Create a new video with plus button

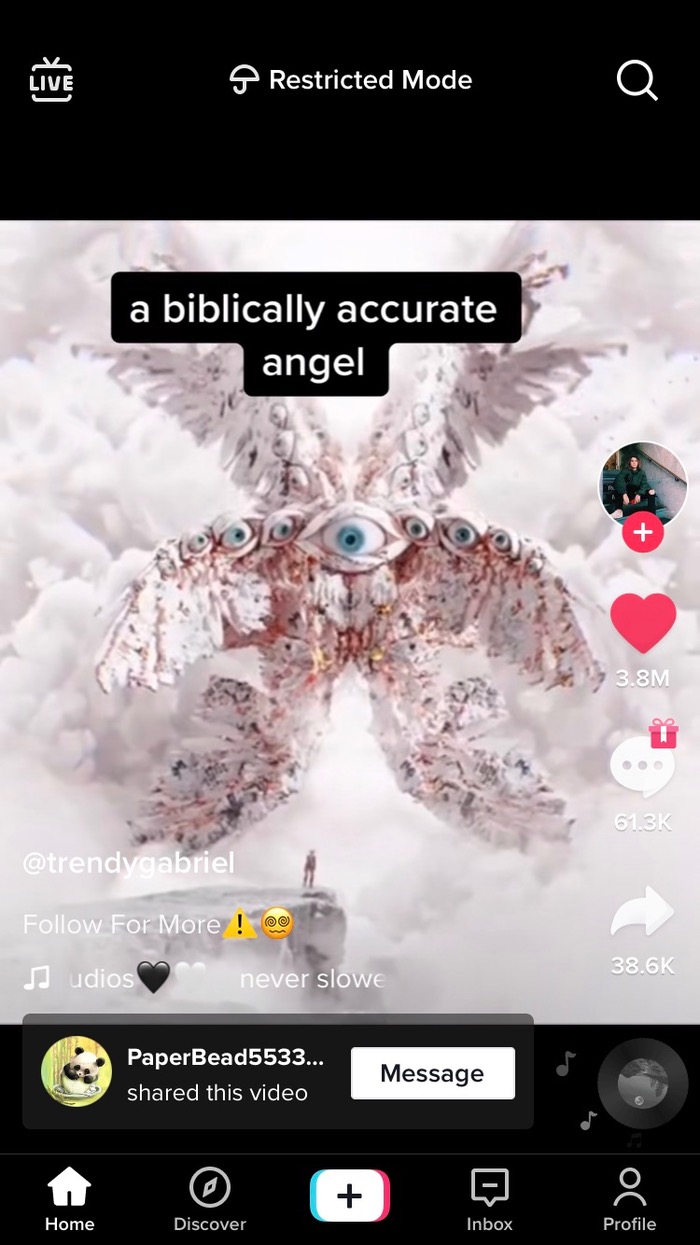click(x=350, y=1196)
